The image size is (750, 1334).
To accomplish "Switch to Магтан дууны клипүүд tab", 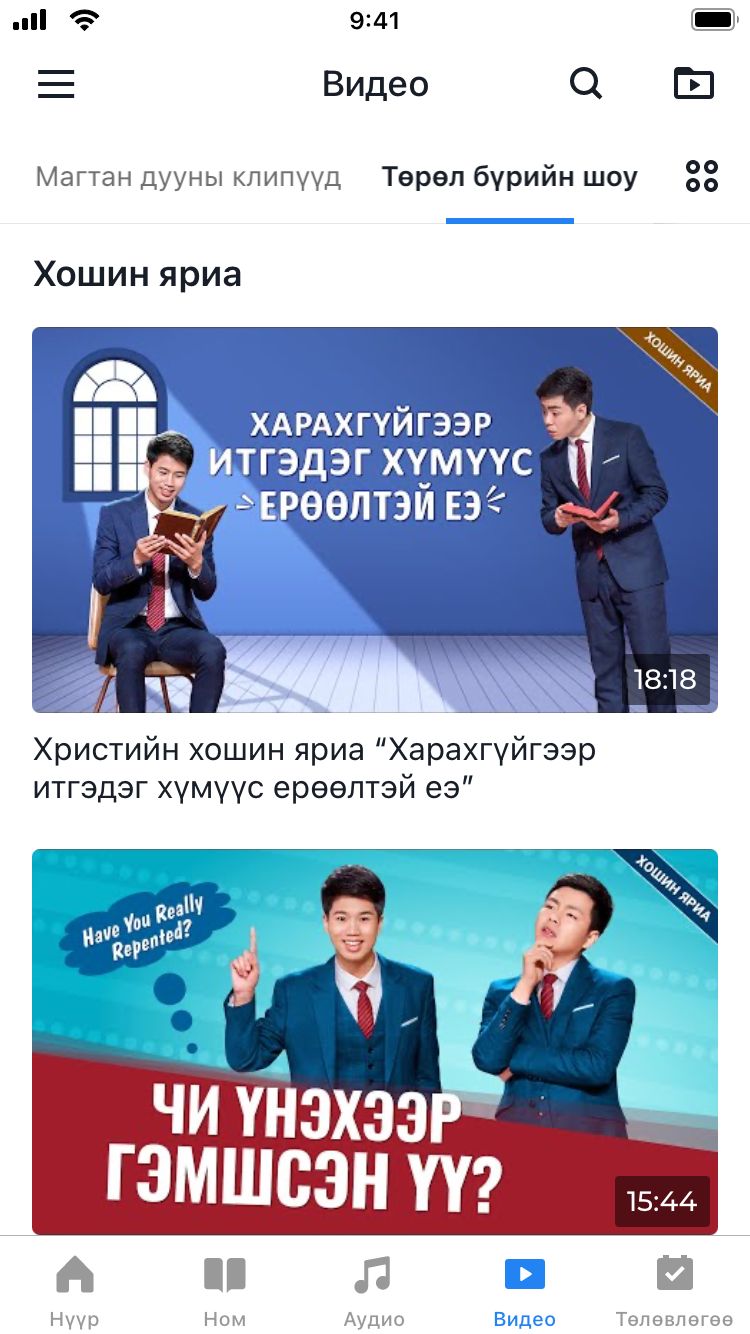I will tap(188, 178).
